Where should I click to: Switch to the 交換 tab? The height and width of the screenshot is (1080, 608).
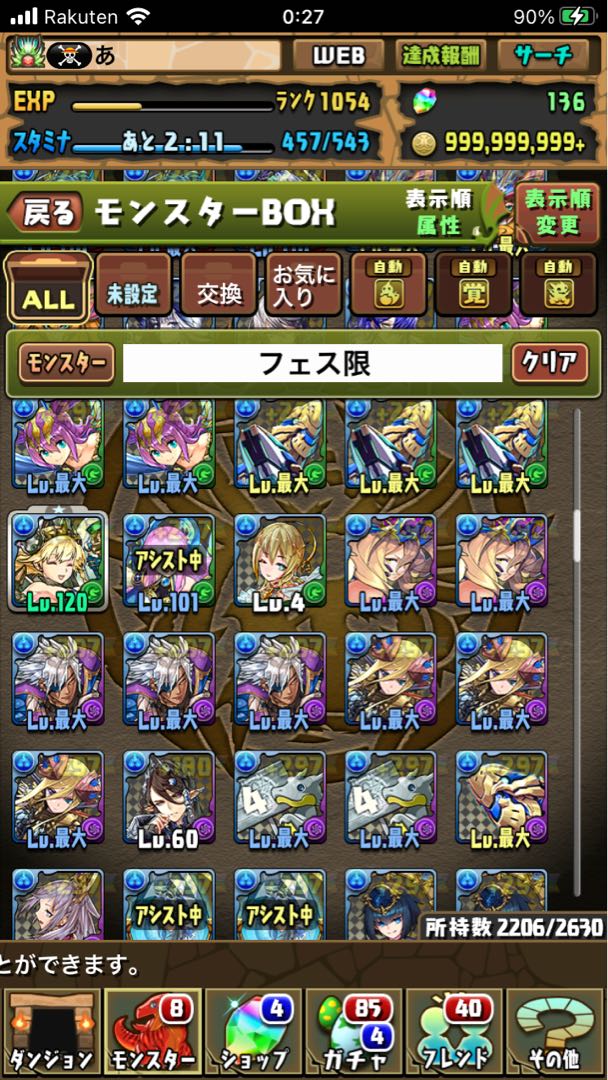tap(218, 285)
